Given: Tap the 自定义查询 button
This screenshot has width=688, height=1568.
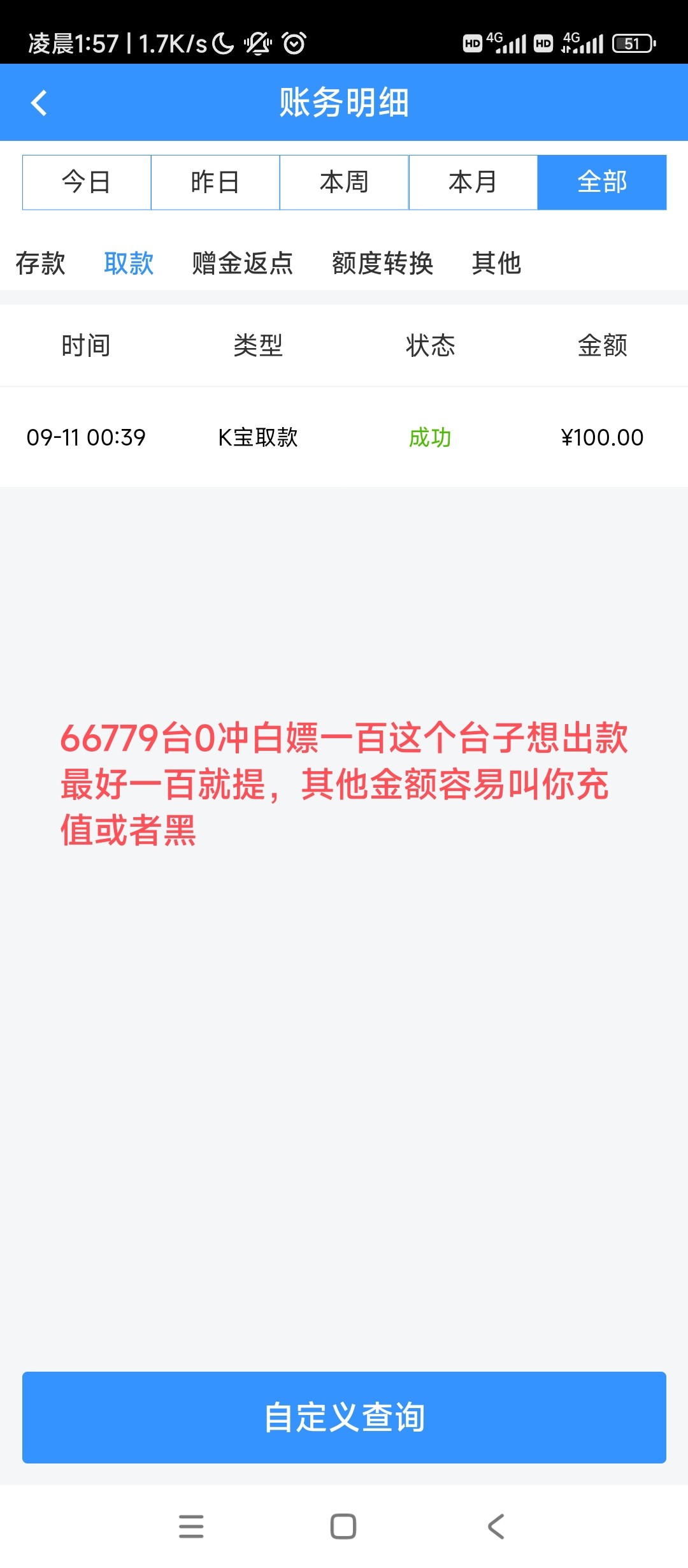Looking at the screenshot, I should tap(344, 1417).
